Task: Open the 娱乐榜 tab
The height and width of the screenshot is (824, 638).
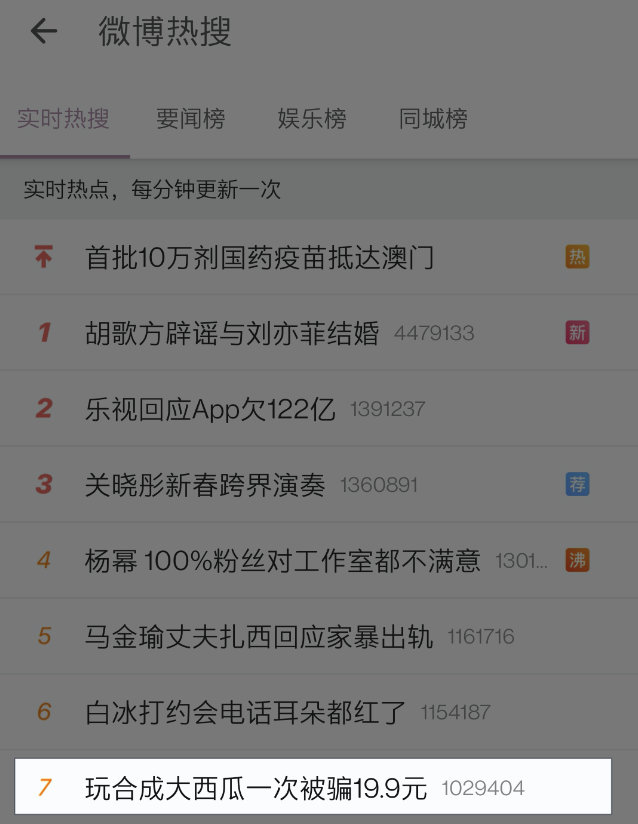Action: pos(312,120)
